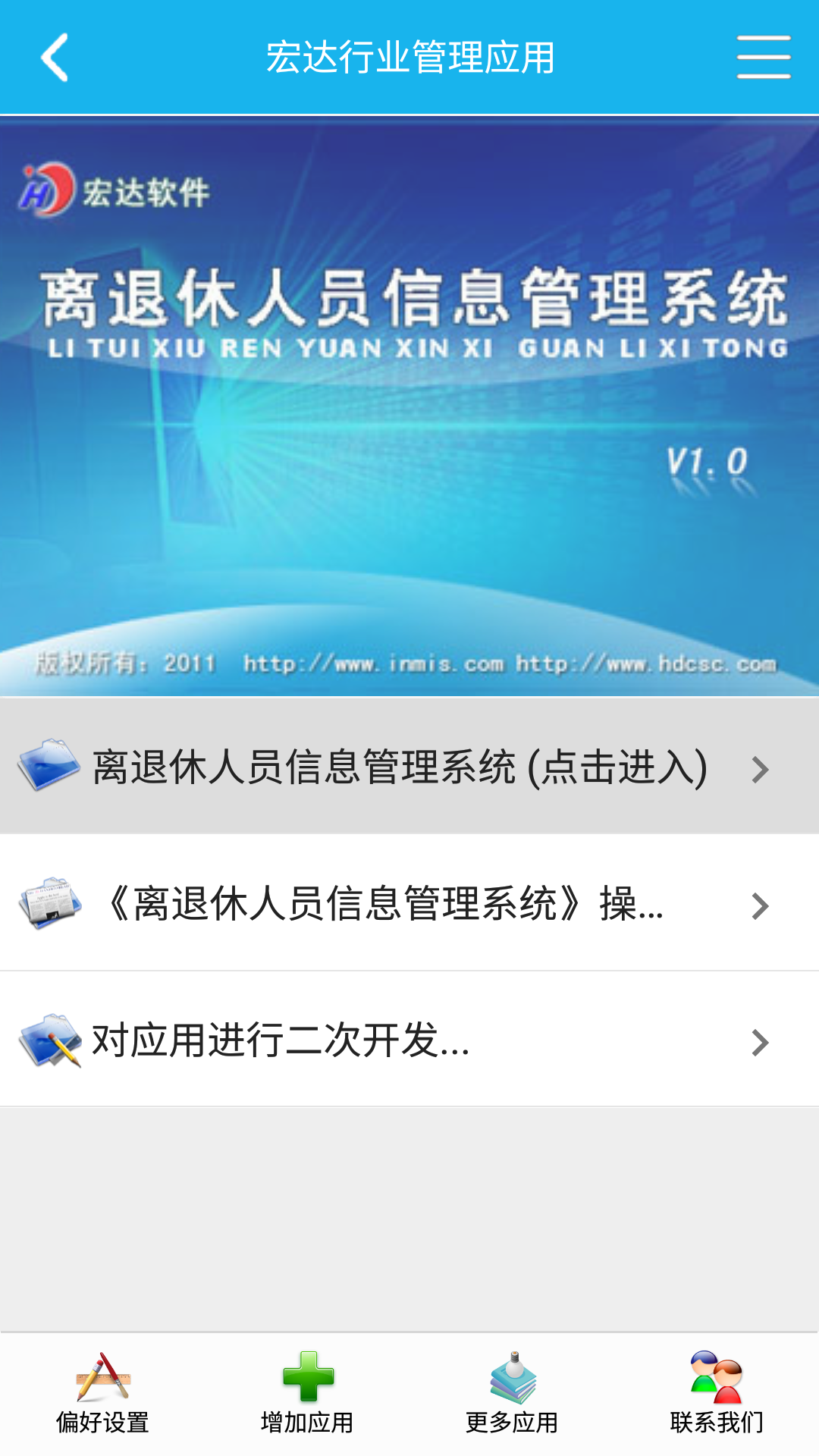Open the hamburger menu

click(x=764, y=57)
